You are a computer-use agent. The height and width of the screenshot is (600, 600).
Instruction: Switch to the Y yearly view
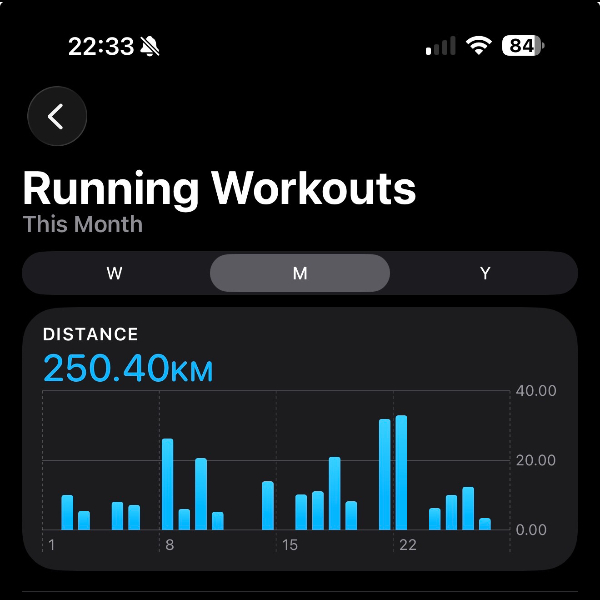tap(485, 273)
